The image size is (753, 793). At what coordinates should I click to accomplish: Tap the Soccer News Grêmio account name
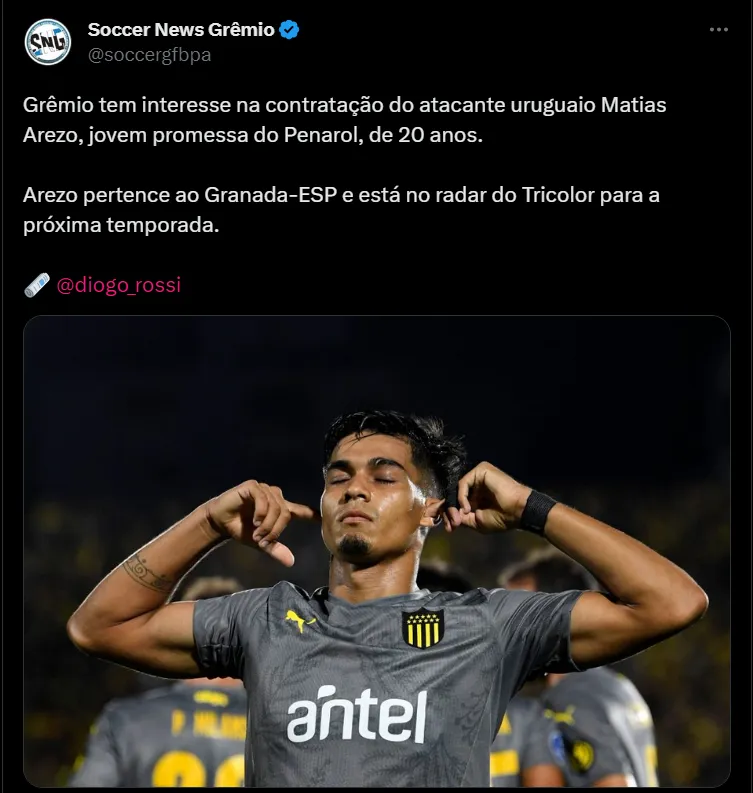180,30
